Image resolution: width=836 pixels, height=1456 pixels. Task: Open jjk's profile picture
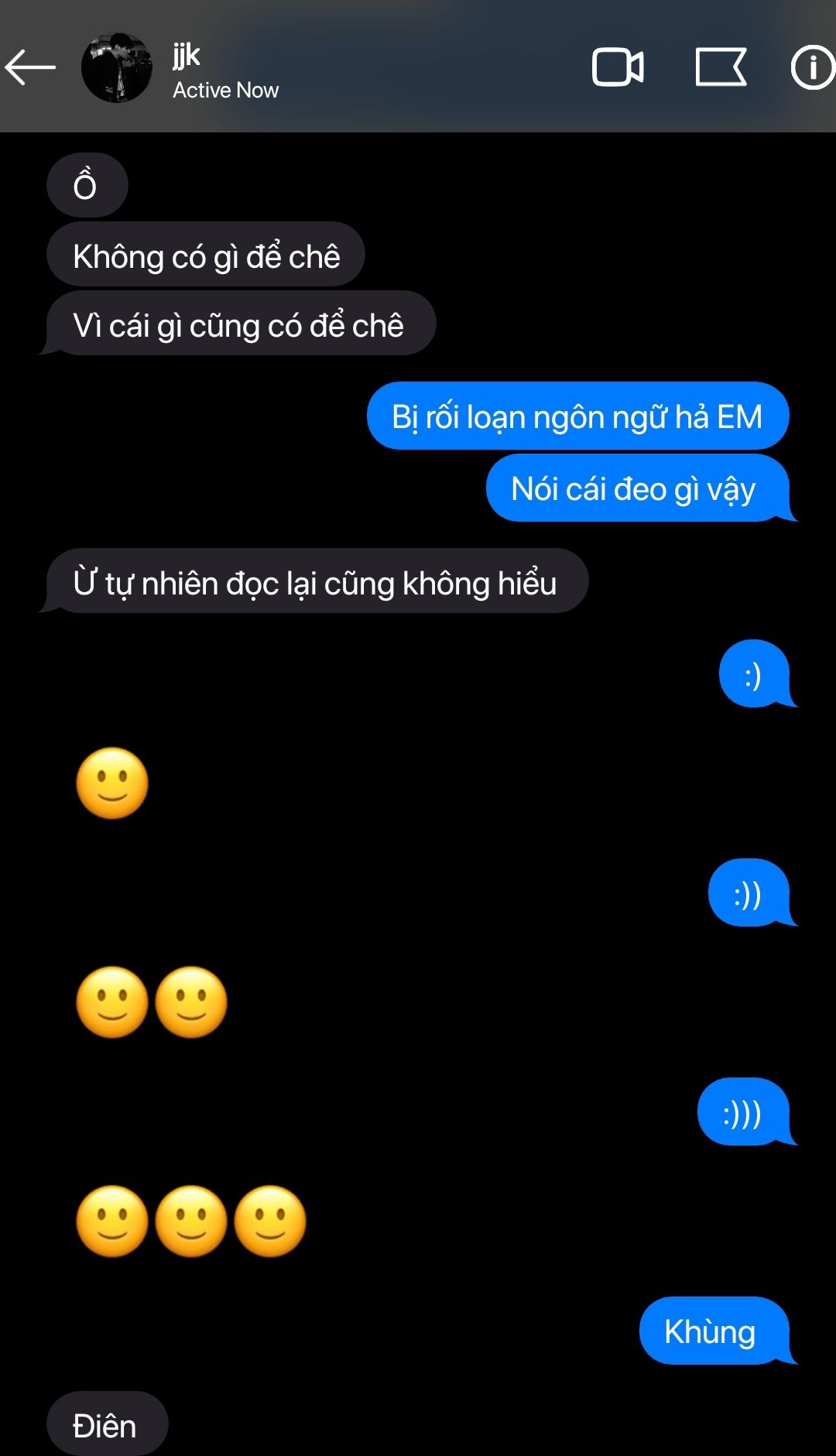[x=117, y=68]
